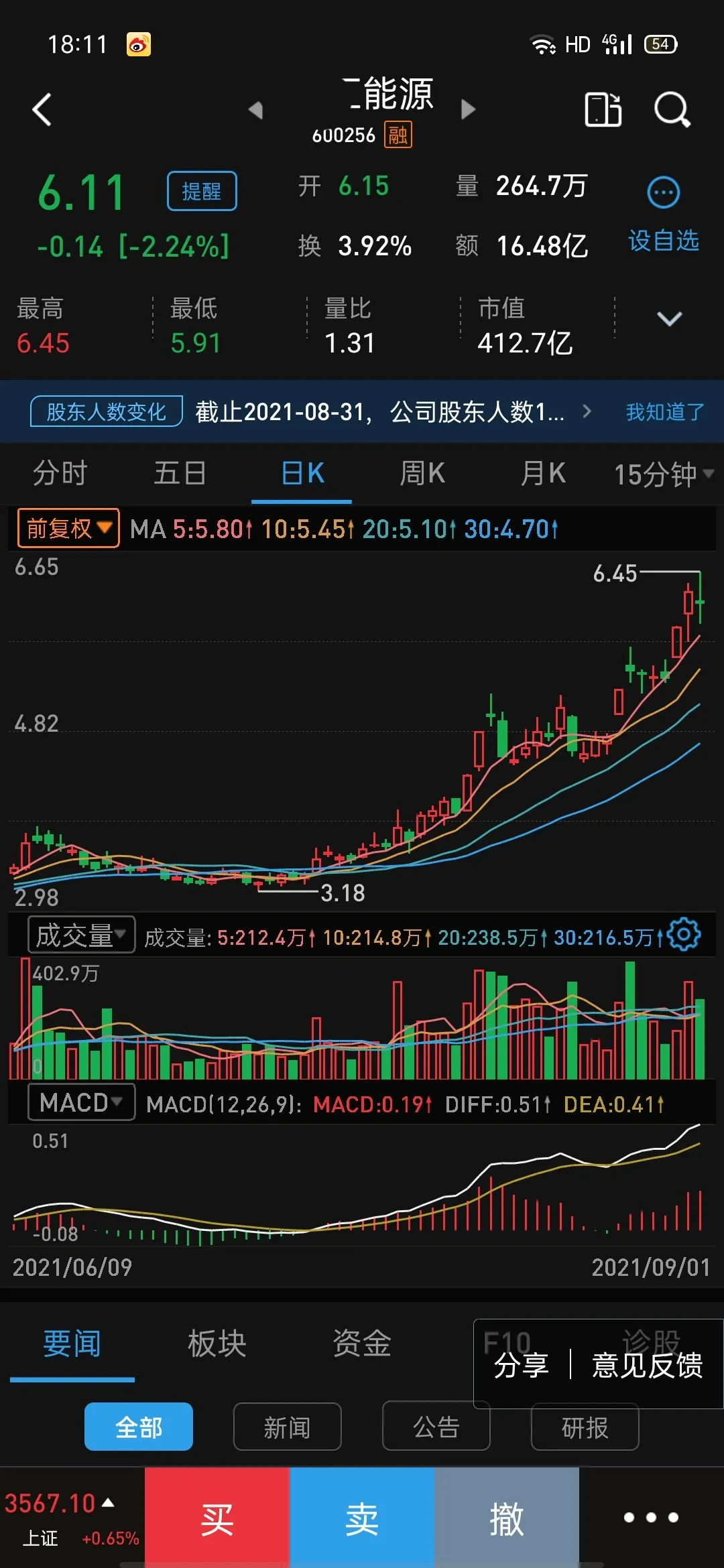Switch to the next stock with right arrow
724x1568 pixels.
point(468,109)
